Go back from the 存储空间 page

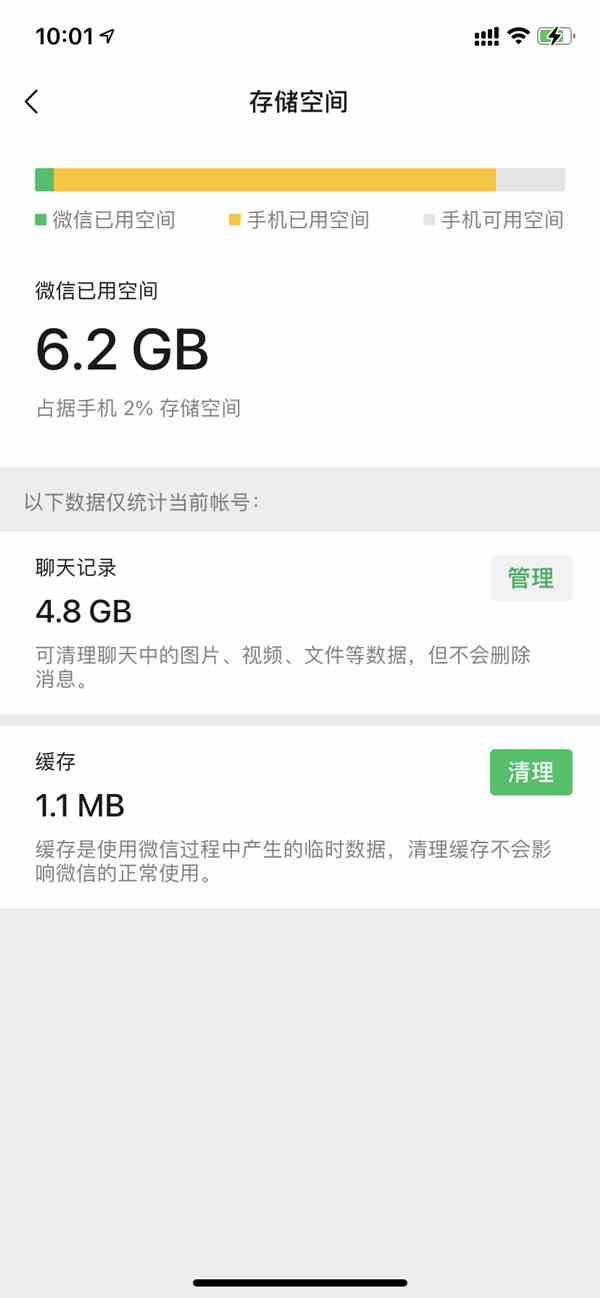pos(32,101)
